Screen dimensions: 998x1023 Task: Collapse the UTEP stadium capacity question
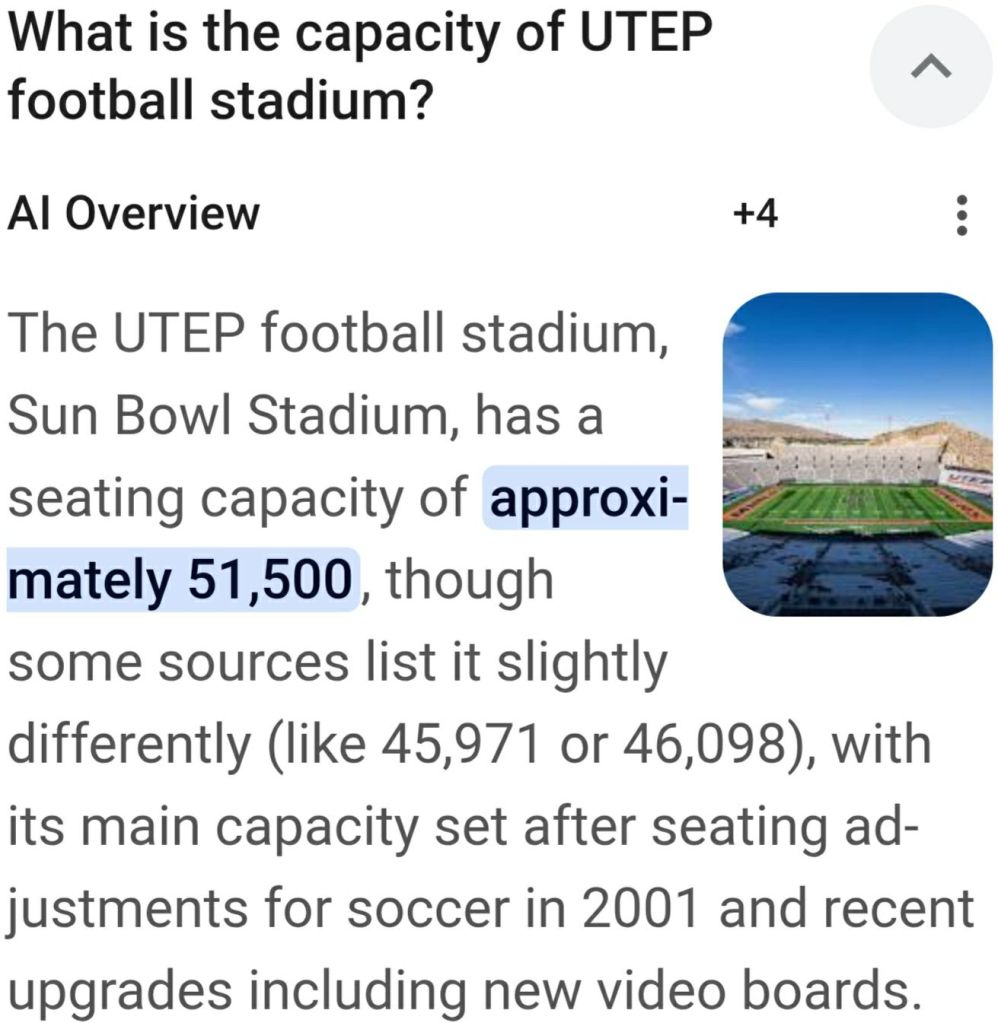pyautogui.click(x=929, y=69)
